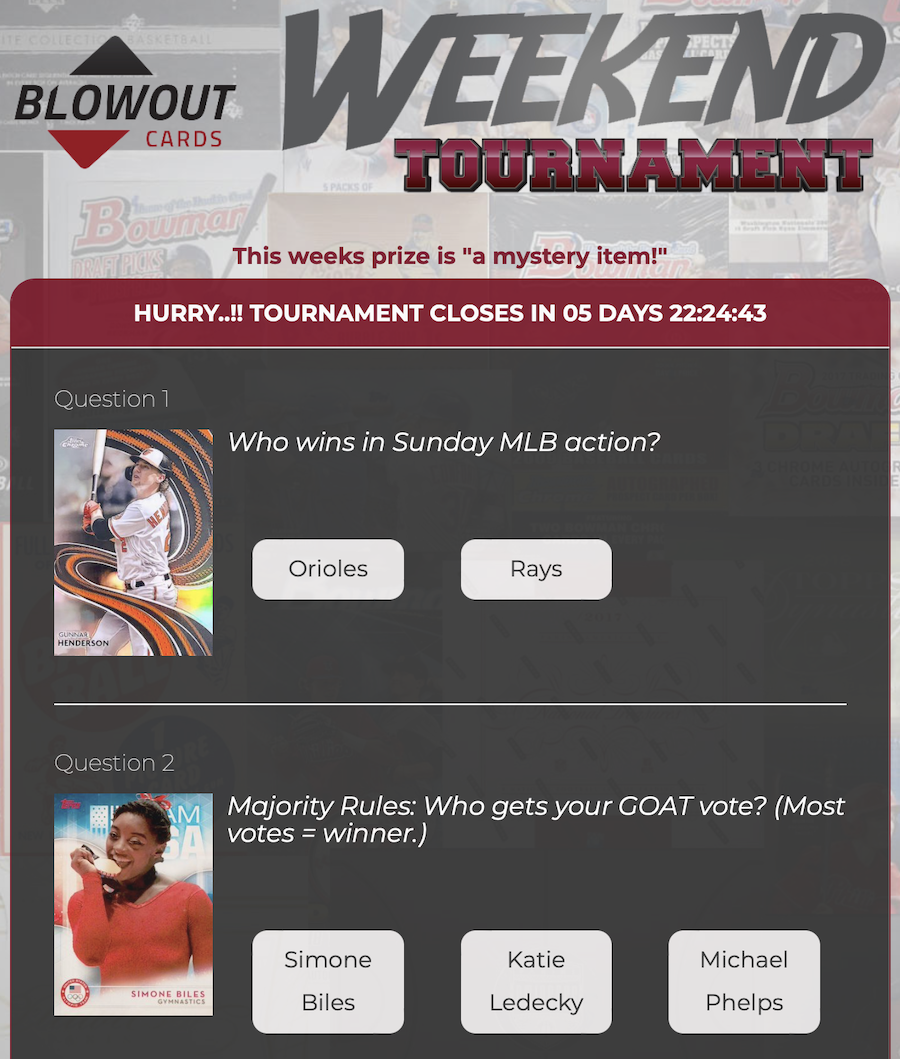Vote Simone Biles as GOAT
The width and height of the screenshot is (900, 1059).
click(328, 981)
